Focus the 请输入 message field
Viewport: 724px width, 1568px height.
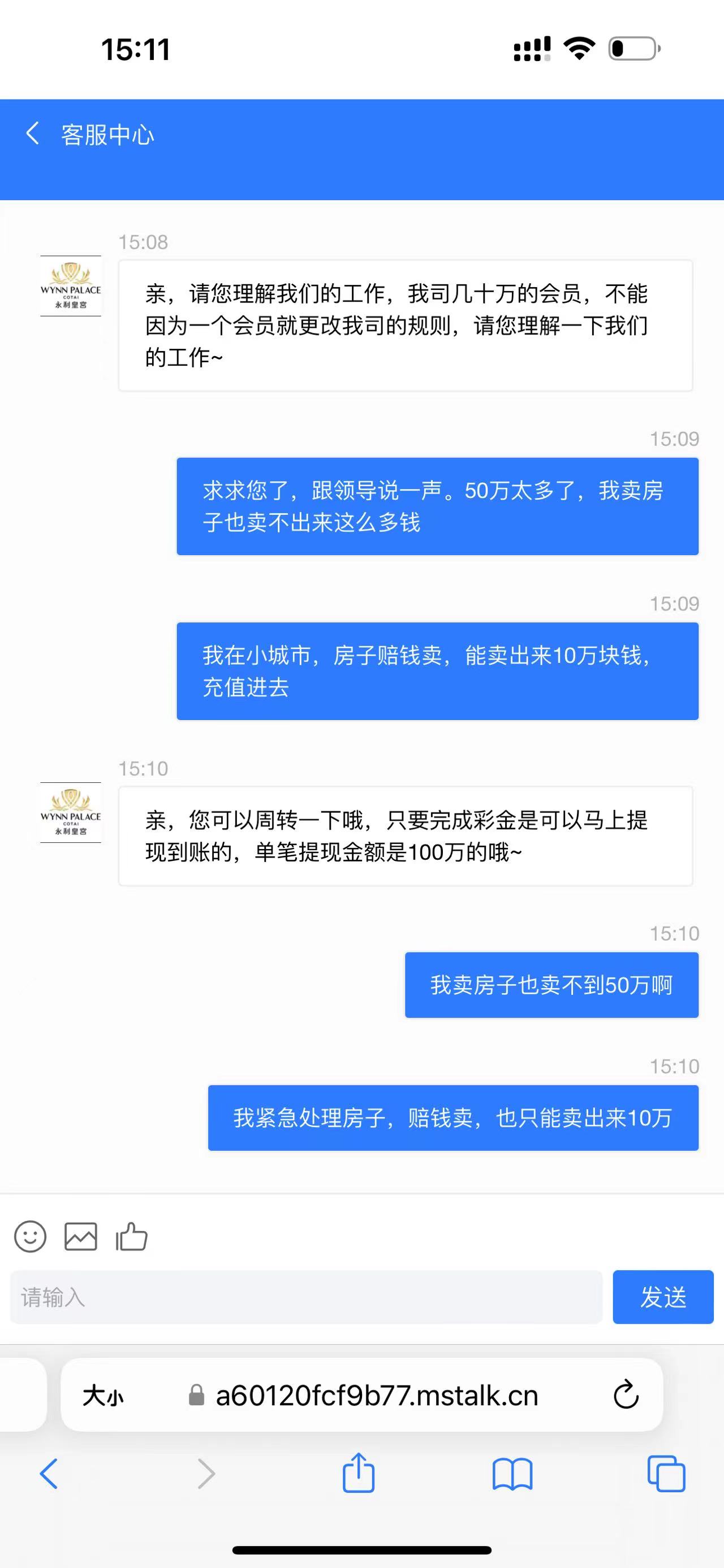(x=305, y=1297)
